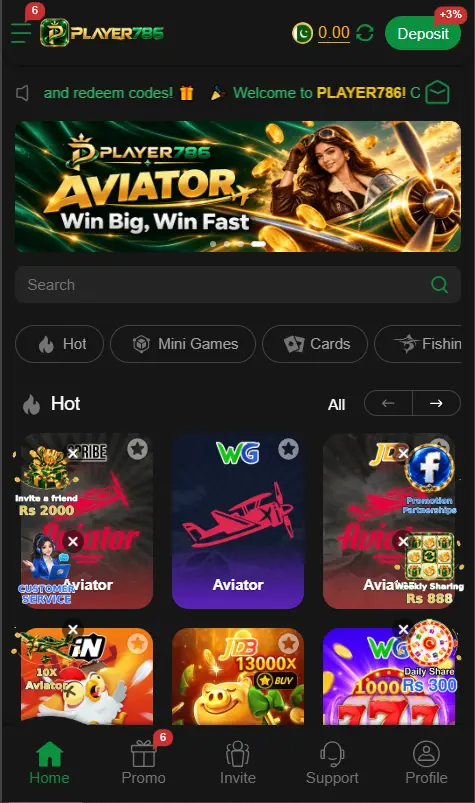Tap the Deposit button
The height and width of the screenshot is (803, 475).
tap(423, 33)
